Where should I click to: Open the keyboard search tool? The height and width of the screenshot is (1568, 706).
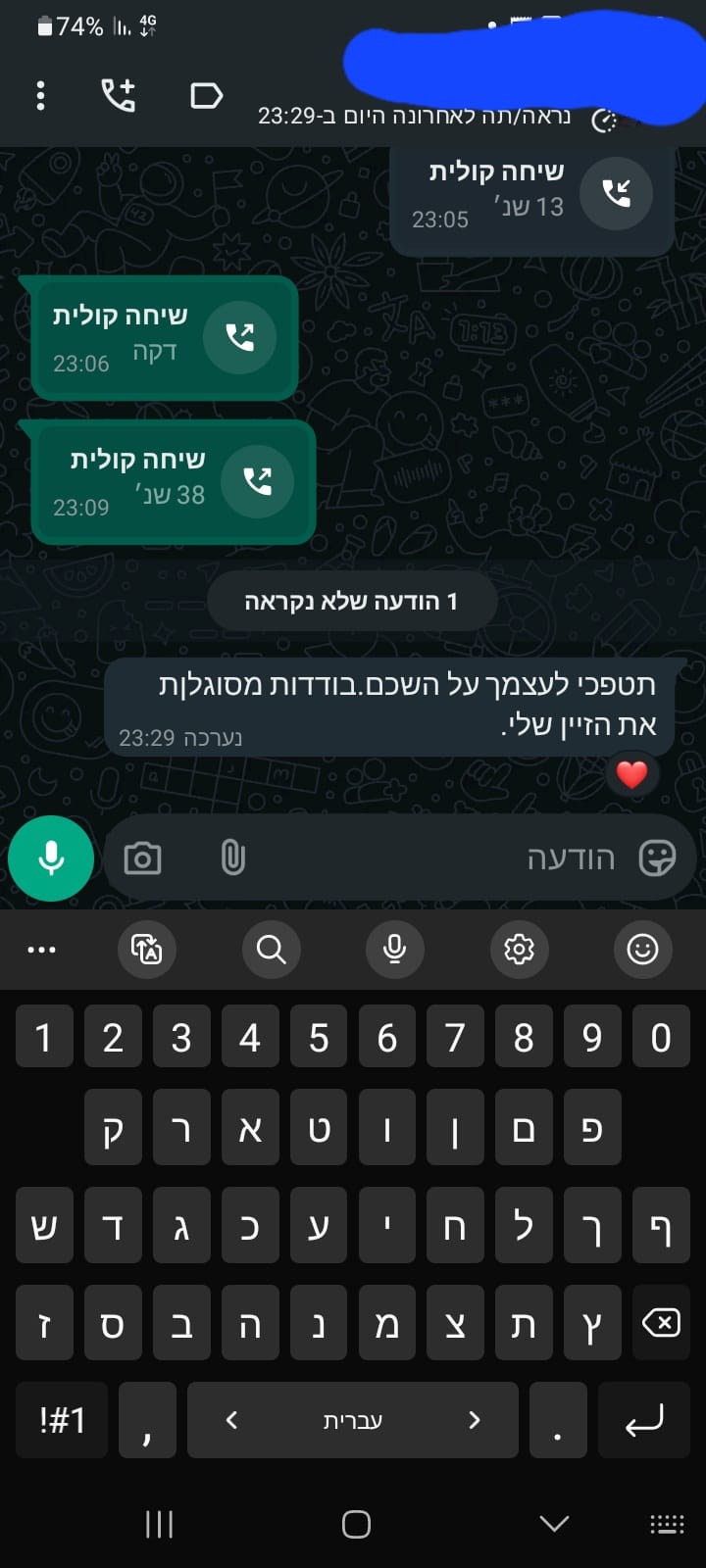point(271,949)
